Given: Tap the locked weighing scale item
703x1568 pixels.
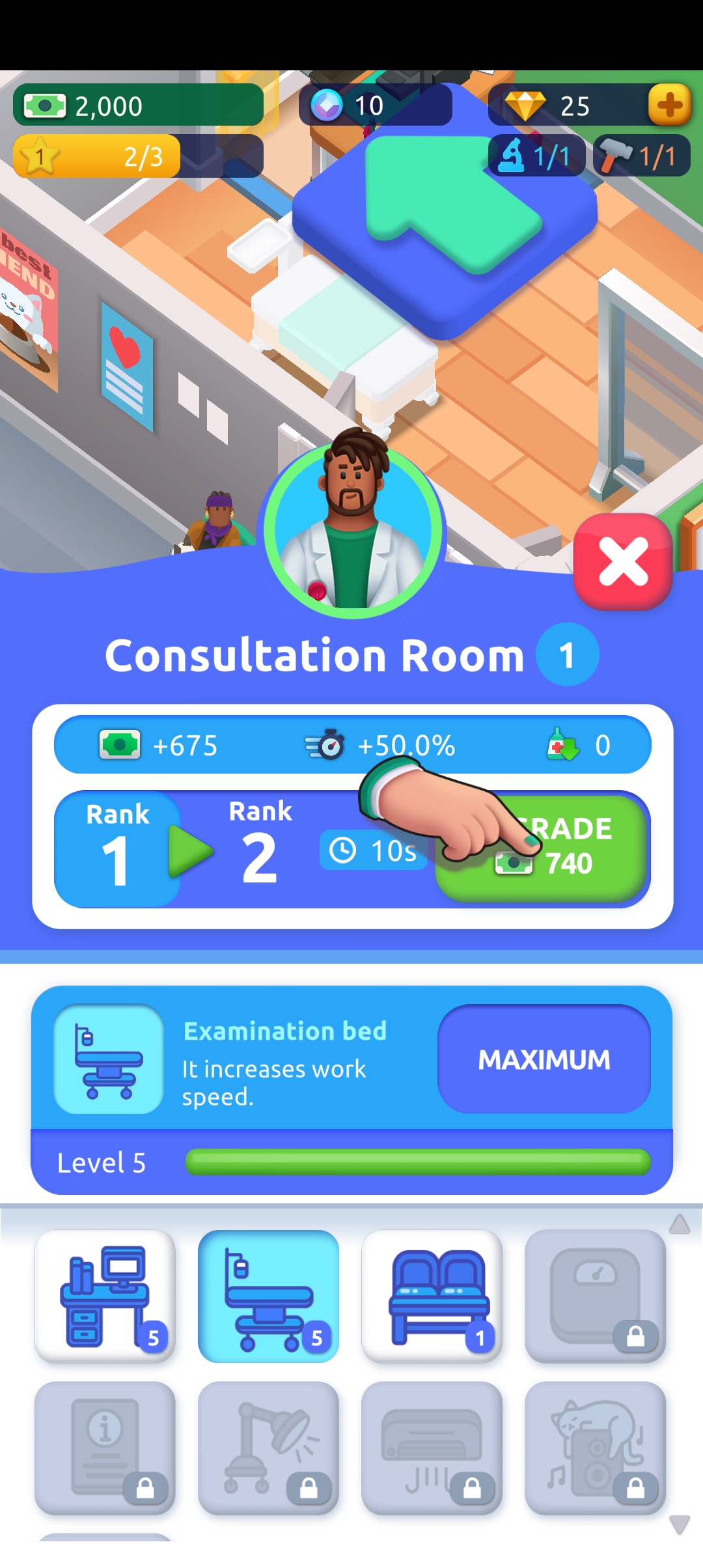Looking at the screenshot, I should point(595,1296).
